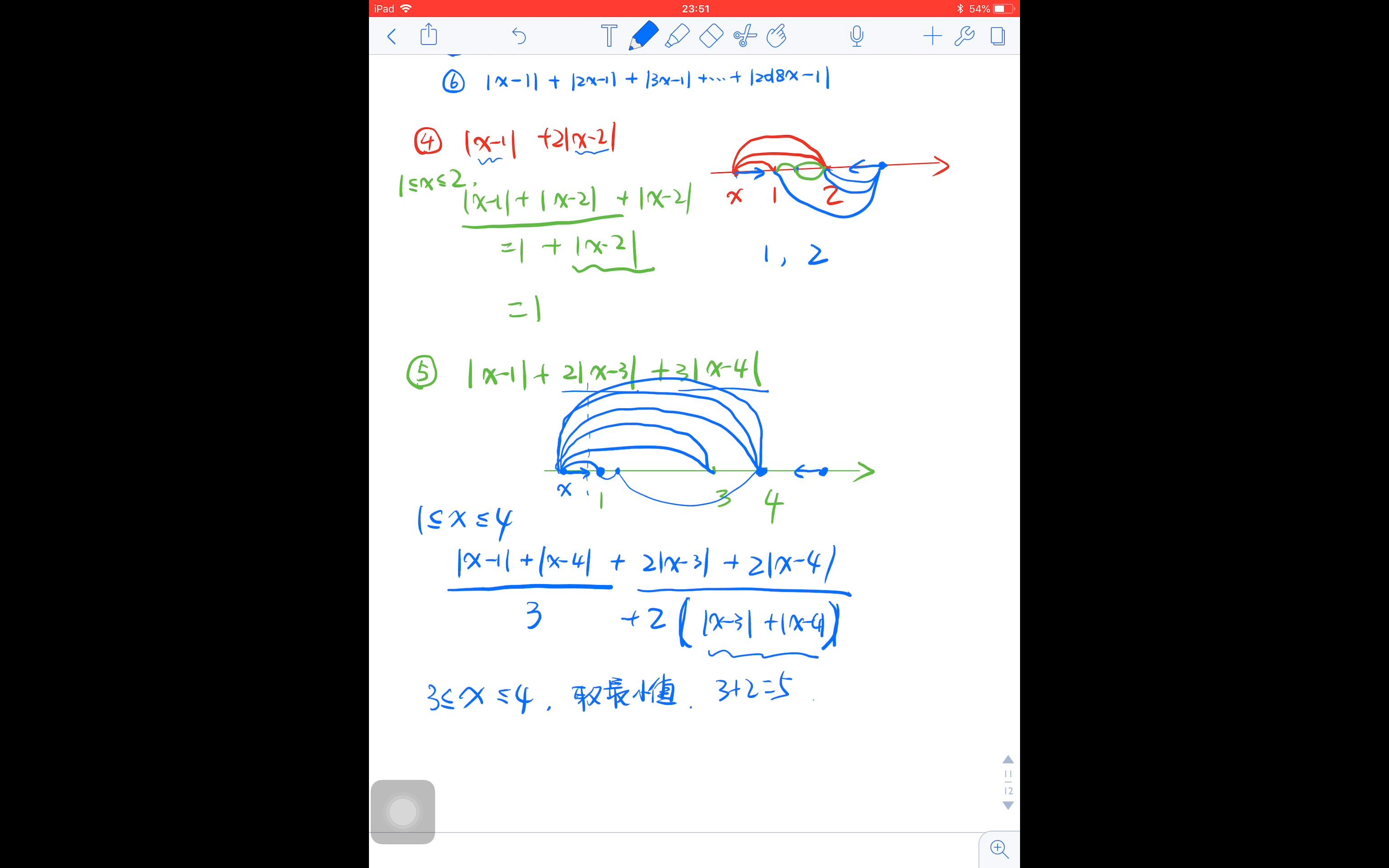Open the zoom magnifier window

point(999,849)
